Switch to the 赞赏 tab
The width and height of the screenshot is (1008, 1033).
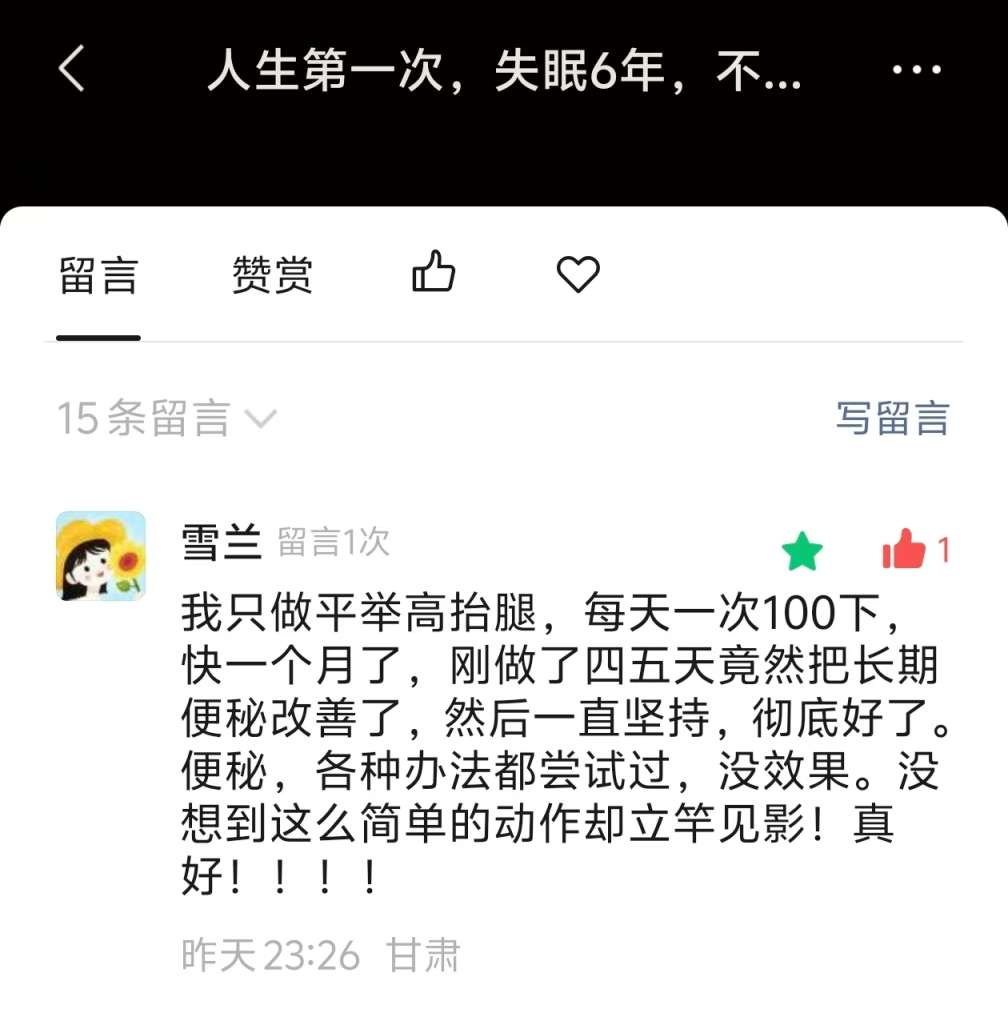(272, 275)
